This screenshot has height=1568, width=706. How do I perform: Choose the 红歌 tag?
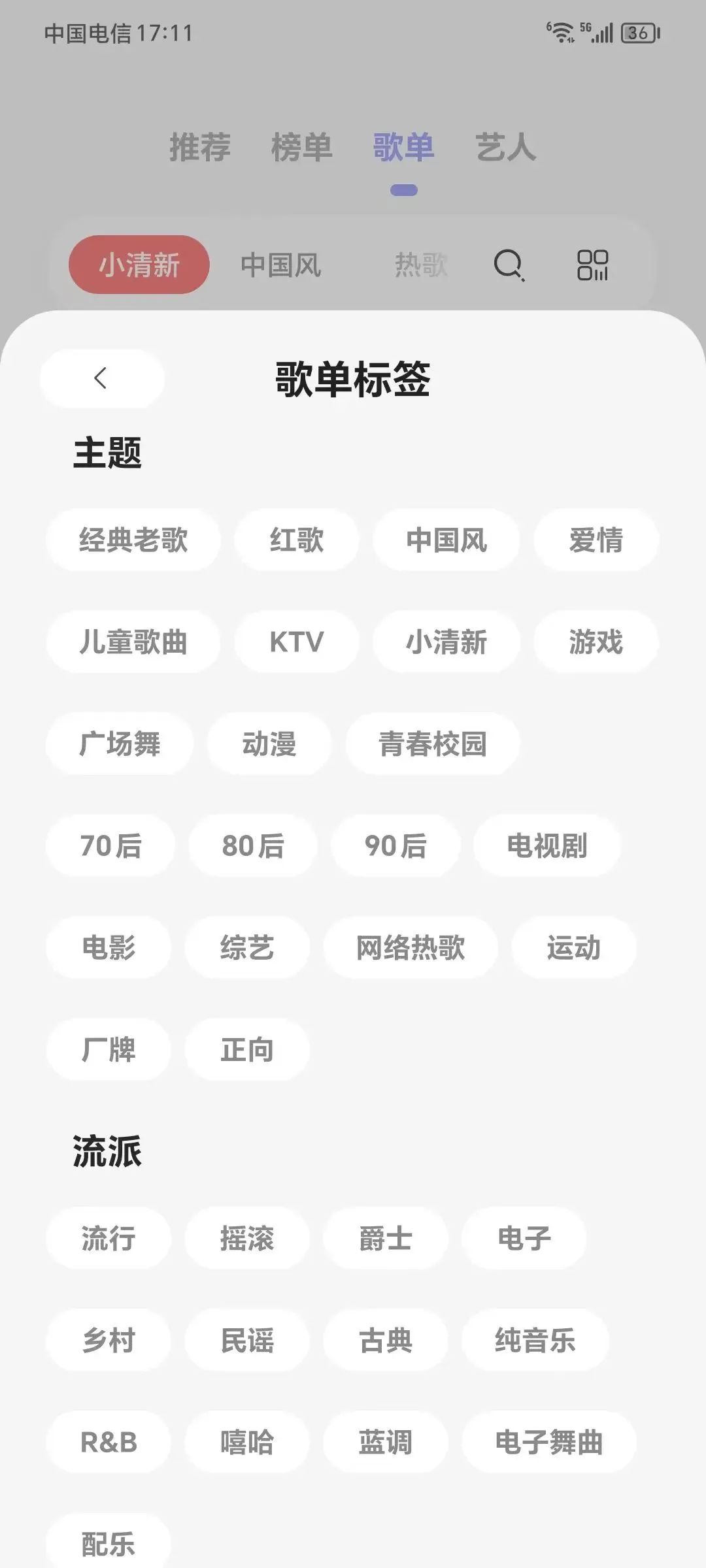pyautogui.click(x=297, y=540)
